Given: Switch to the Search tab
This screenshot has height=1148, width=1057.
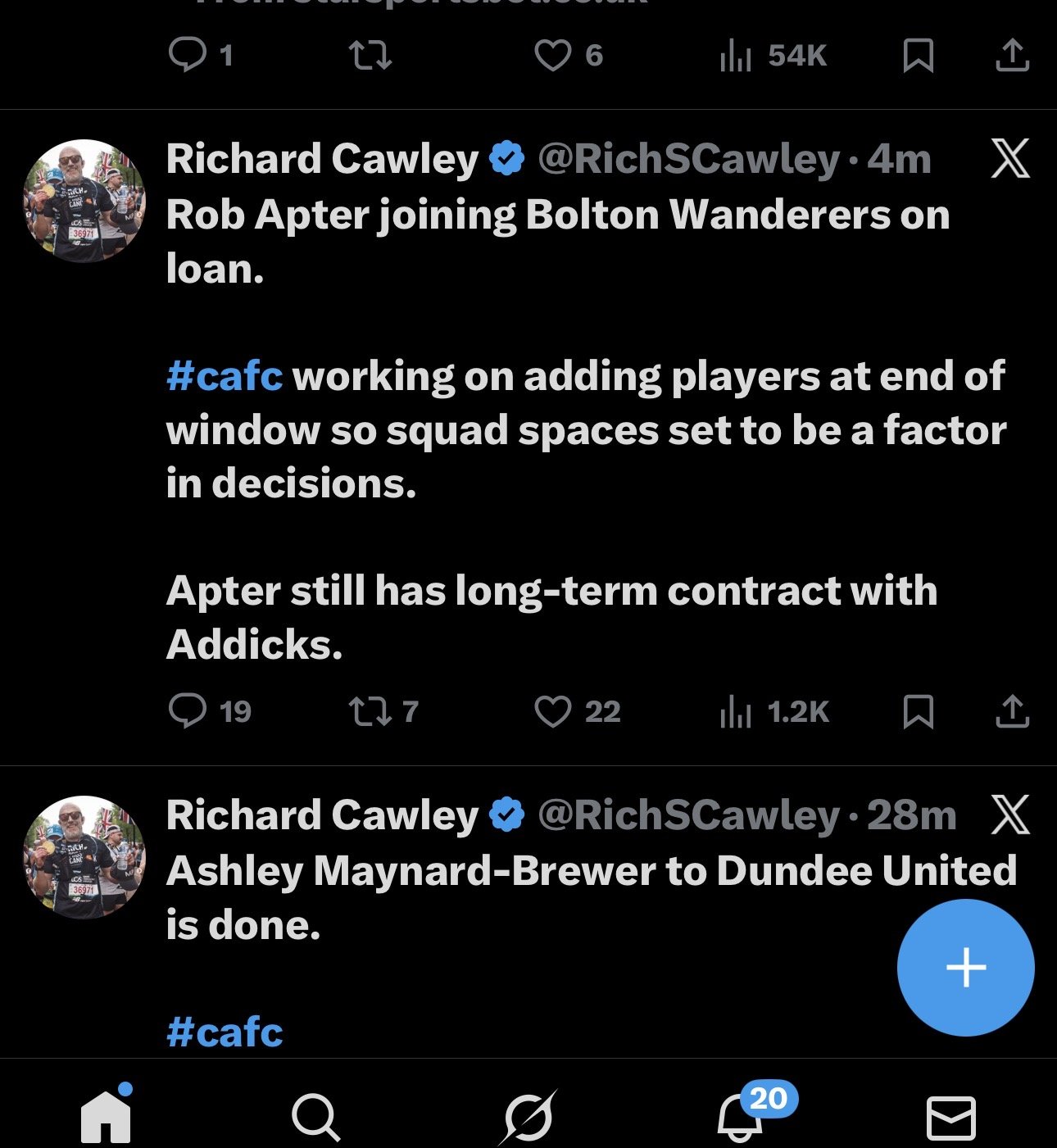Looking at the screenshot, I should pyautogui.click(x=315, y=1118).
